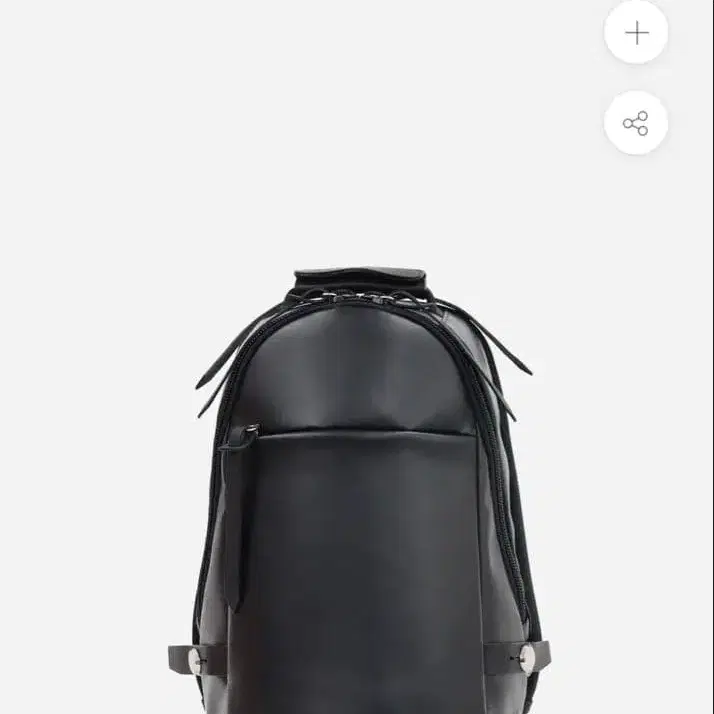Share this black backpack product
Viewport: 714px width, 714px height.
pos(636,123)
